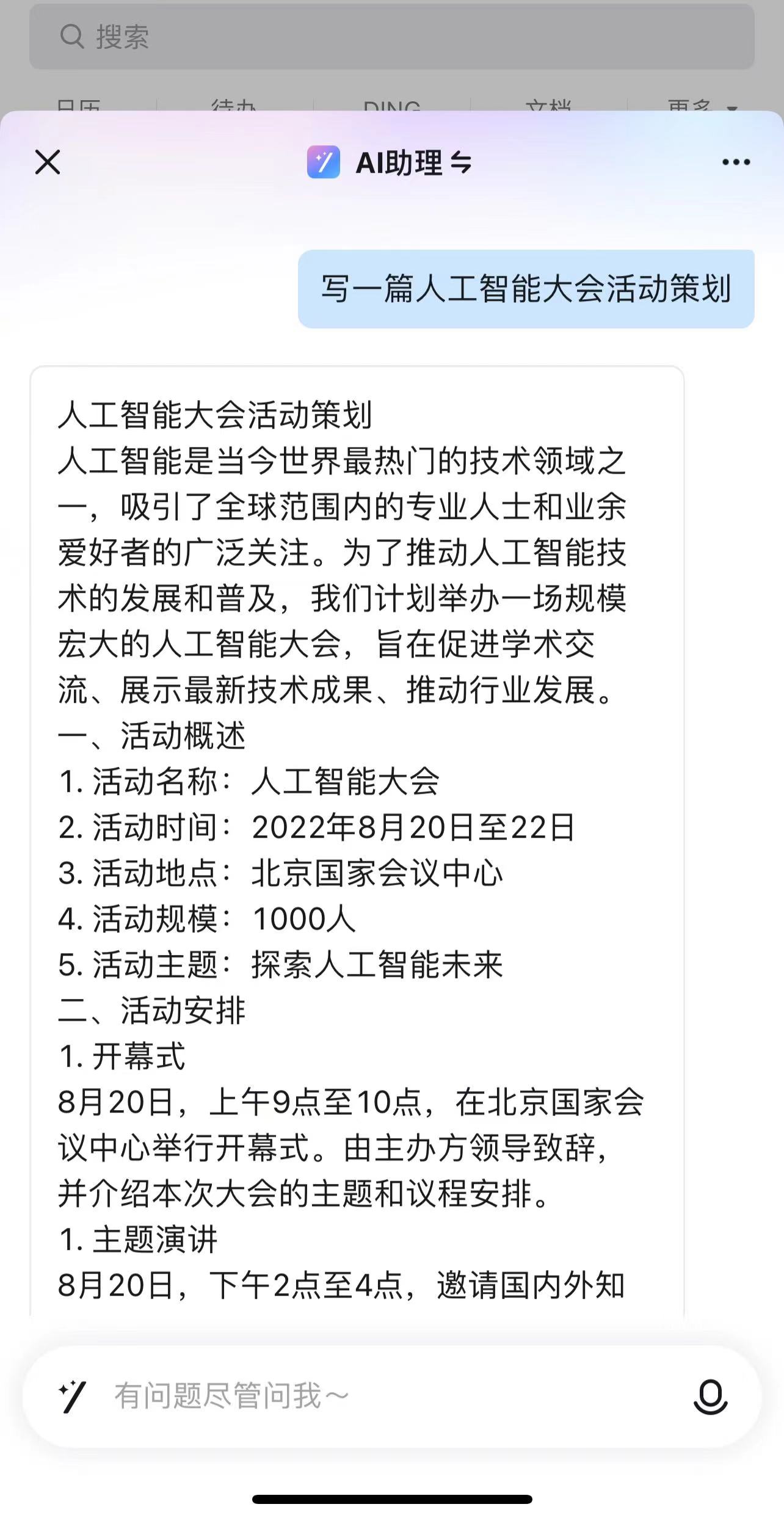Screen dimensions: 784x1518
Task: Close the AI助理 panel
Action: coord(48,162)
